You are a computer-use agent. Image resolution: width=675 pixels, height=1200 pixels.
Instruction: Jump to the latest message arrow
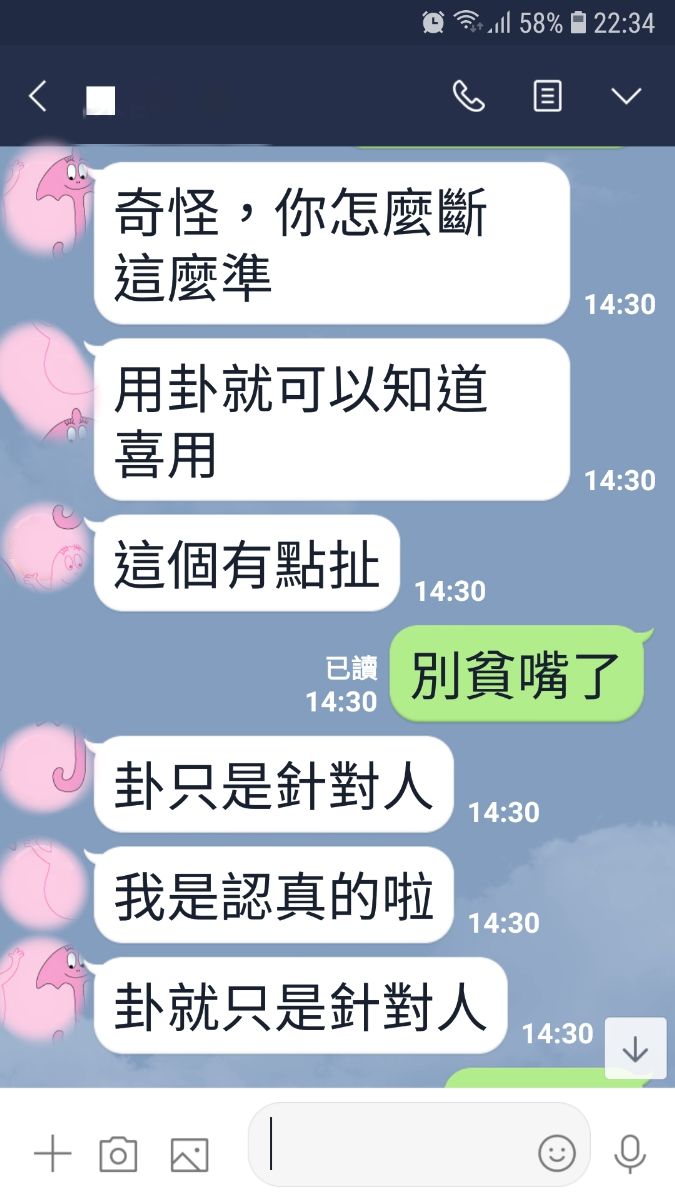click(x=635, y=1050)
